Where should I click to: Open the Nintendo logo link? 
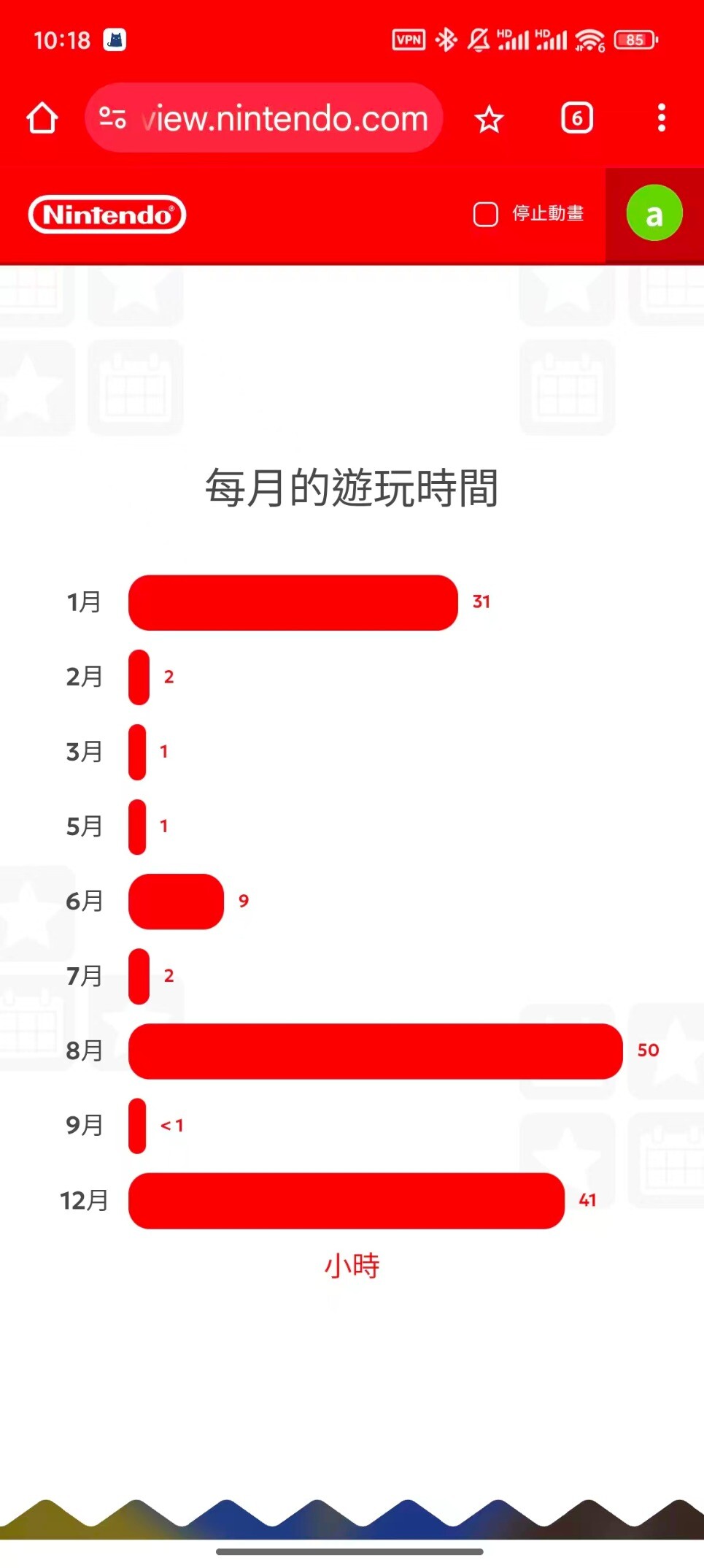[x=107, y=215]
